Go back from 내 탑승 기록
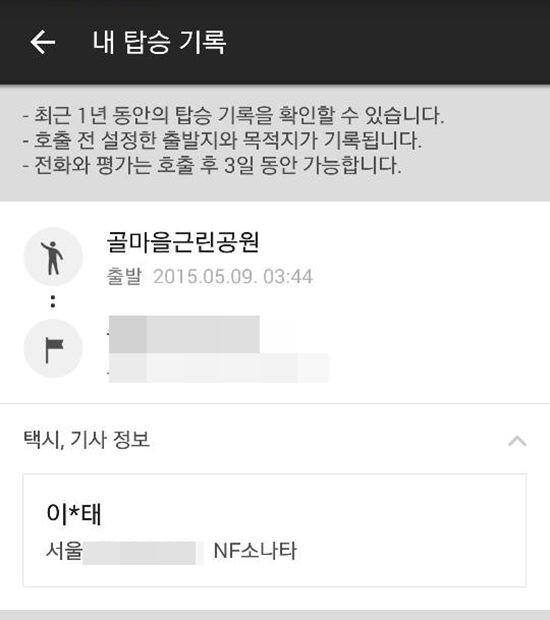This screenshot has height=620, width=550. point(43,42)
